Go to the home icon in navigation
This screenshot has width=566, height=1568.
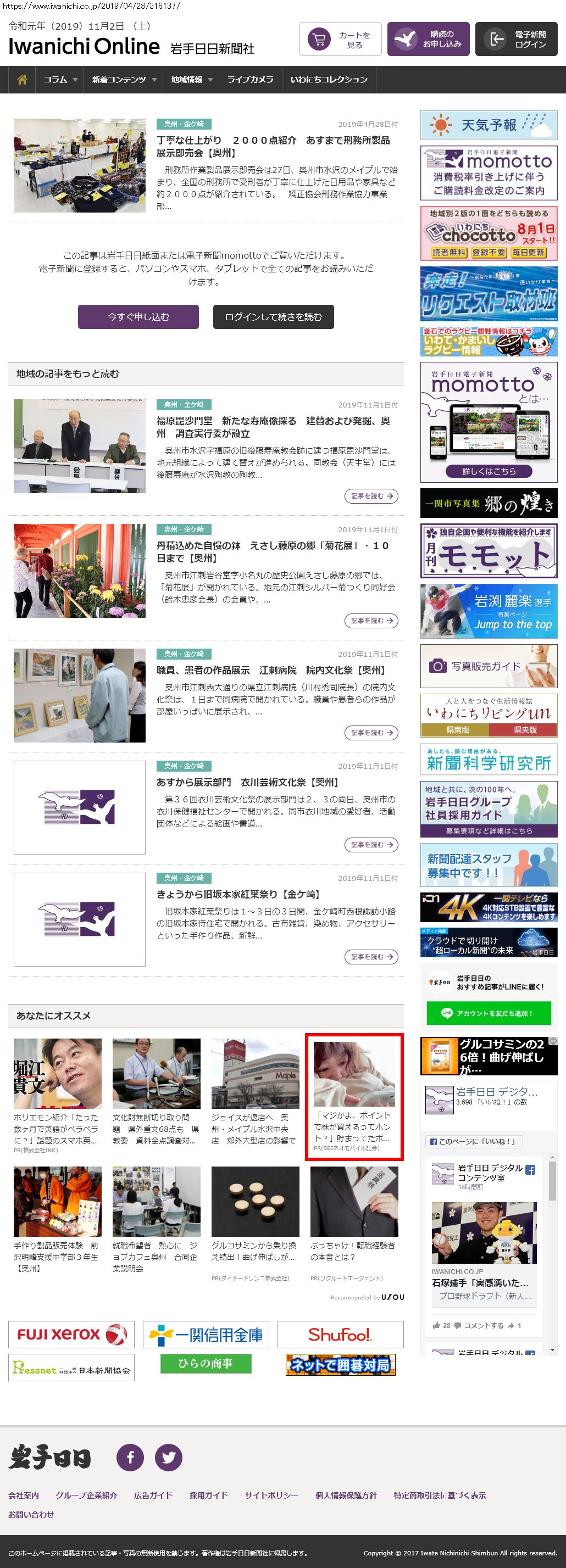point(22,80)
